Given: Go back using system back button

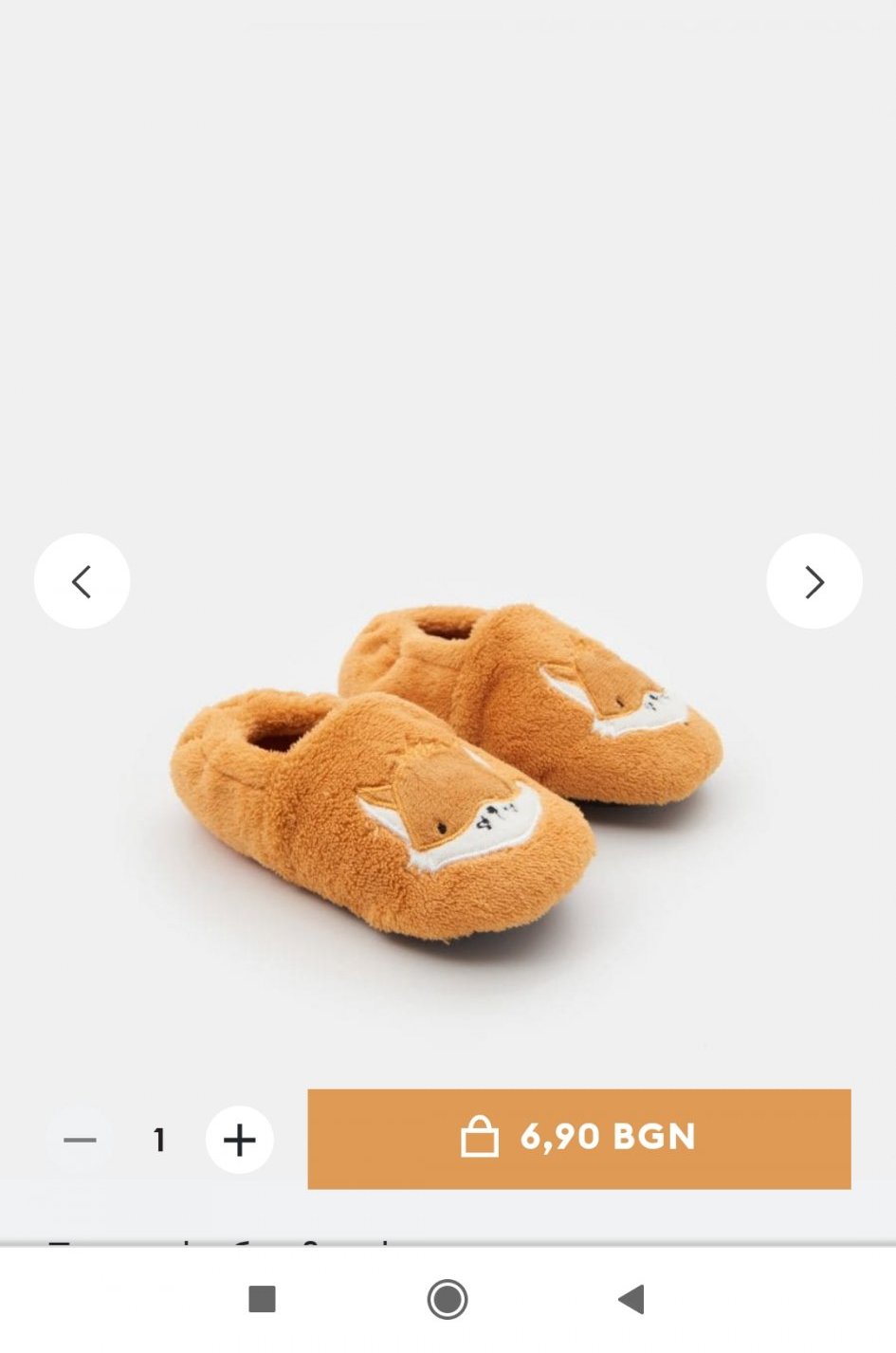Looking at the screenshot, I should [x=631, y=1299].
